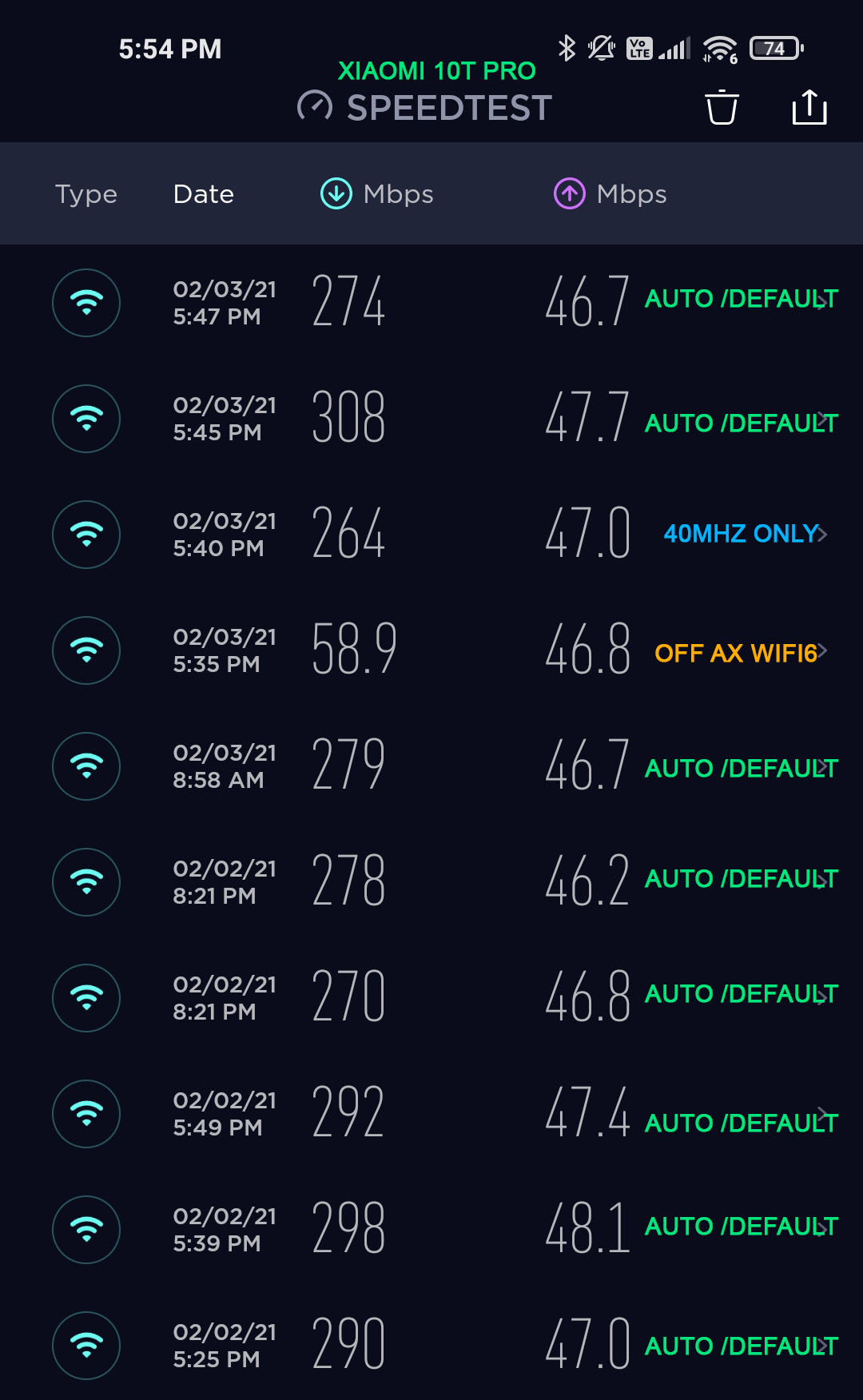This screenshot has width=863, height=1400.
Task: Select the 02/02/21 5:25 PM result
Action: point(431,1344)
